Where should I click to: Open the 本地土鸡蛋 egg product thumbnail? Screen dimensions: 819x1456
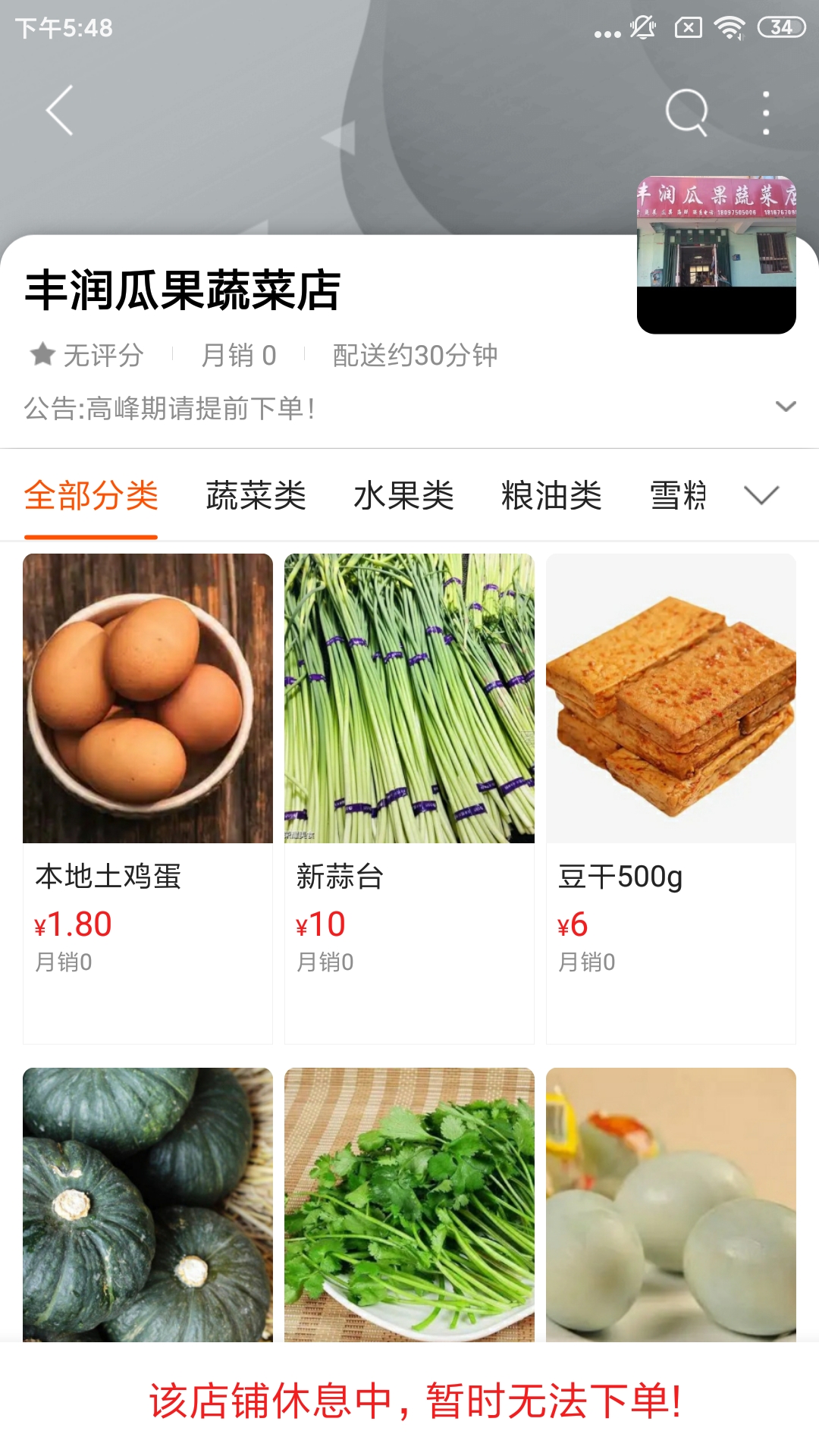pos(148,699)
